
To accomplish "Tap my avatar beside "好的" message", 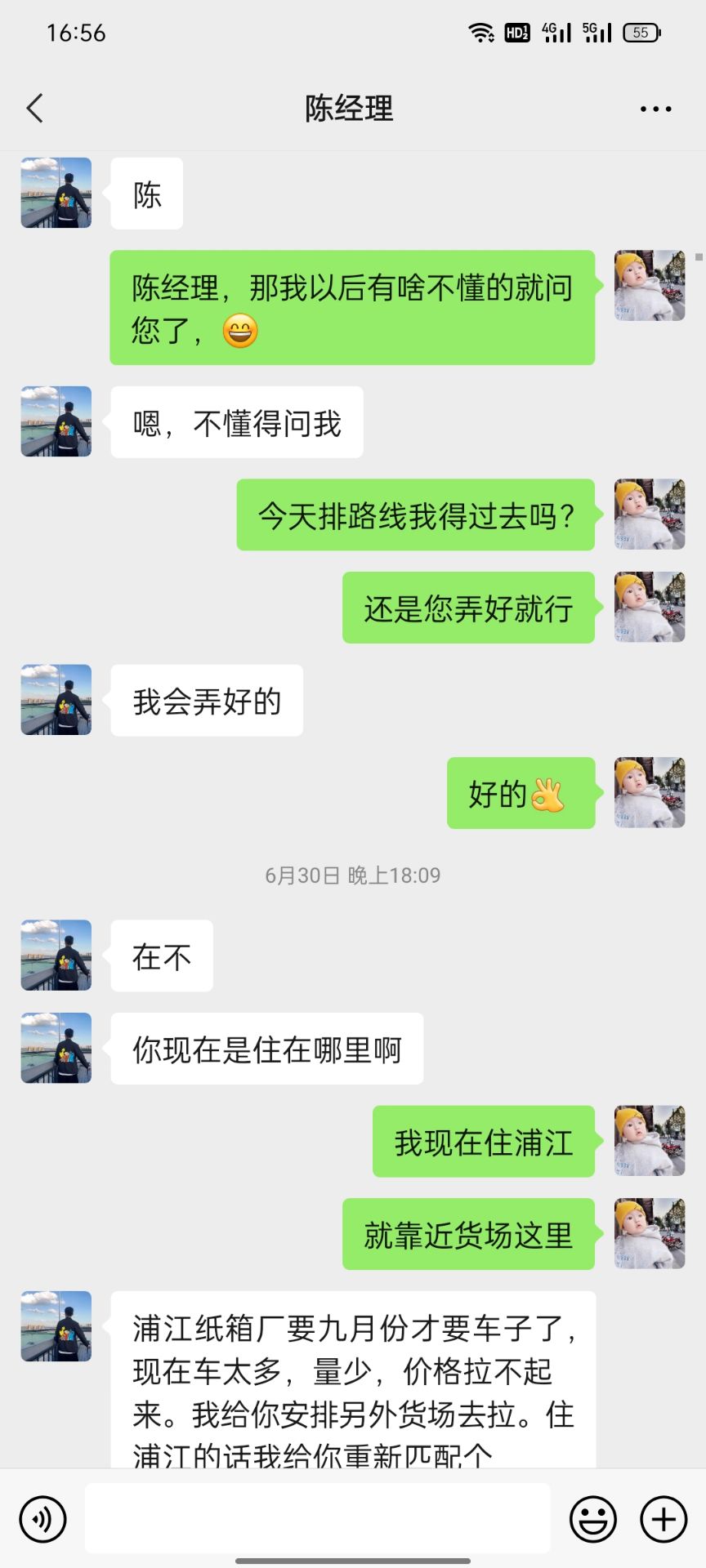I will (650, 792).
